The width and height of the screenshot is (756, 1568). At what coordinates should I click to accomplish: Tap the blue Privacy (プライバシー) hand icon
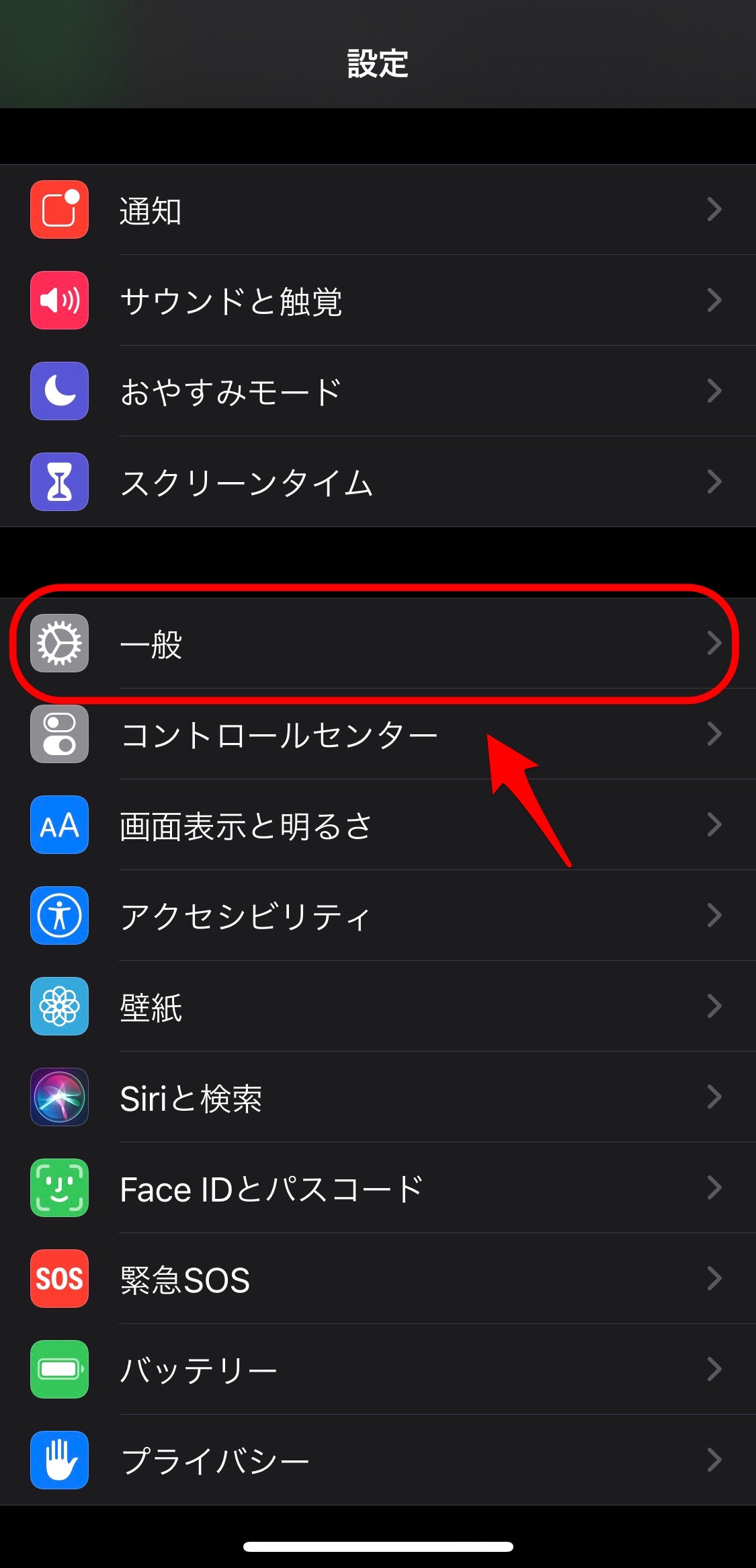point(59,1460)
